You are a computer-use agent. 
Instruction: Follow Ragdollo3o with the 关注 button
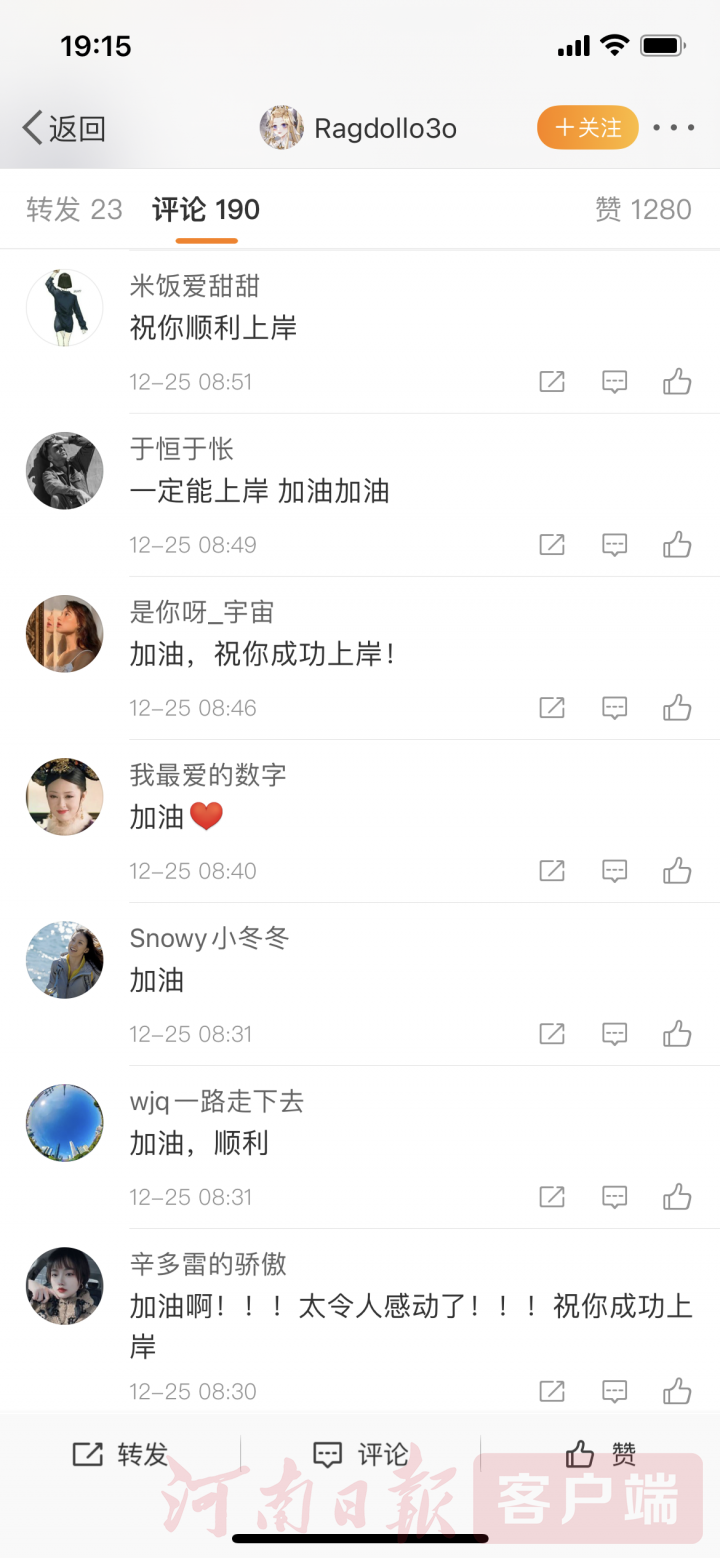click(588, 128)
